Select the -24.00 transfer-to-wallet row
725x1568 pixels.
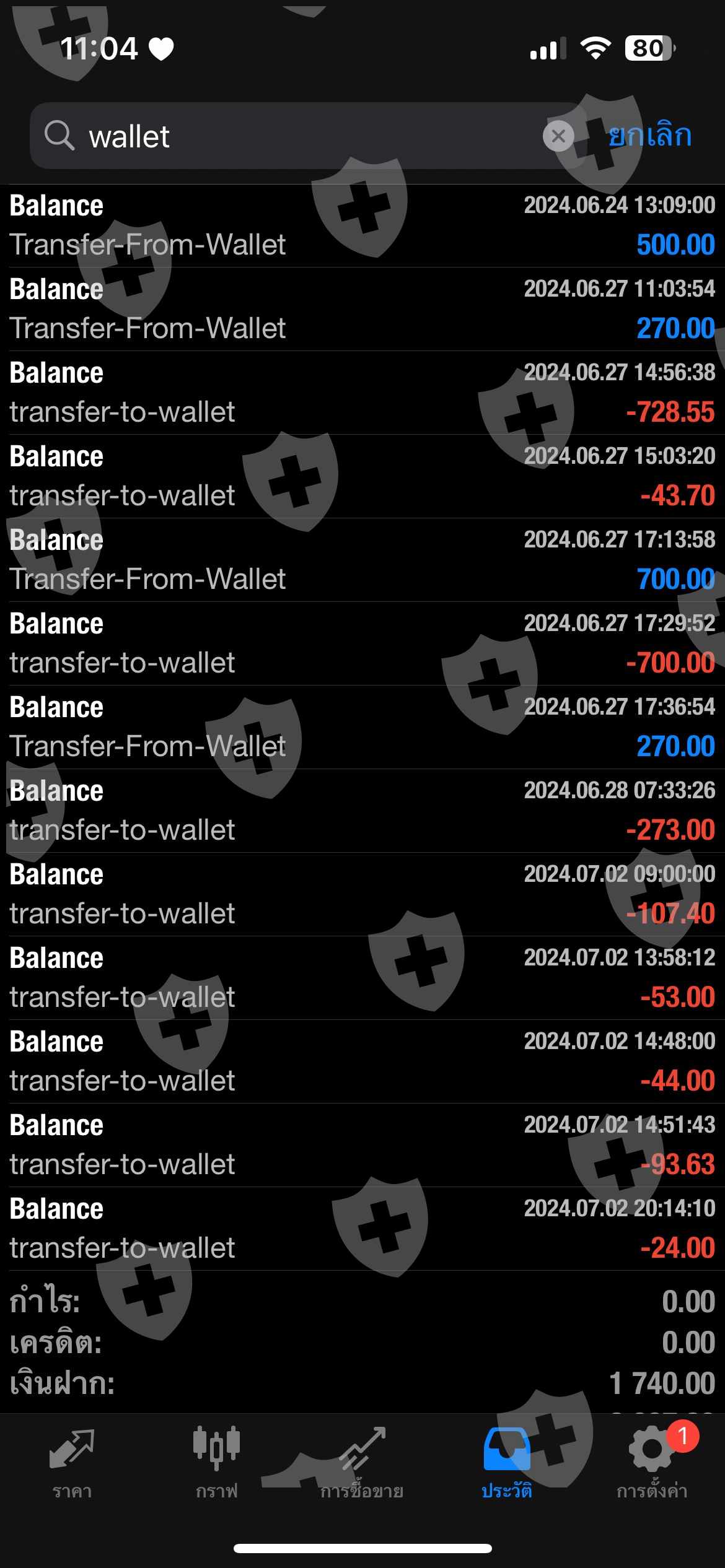click(362, 1229)
